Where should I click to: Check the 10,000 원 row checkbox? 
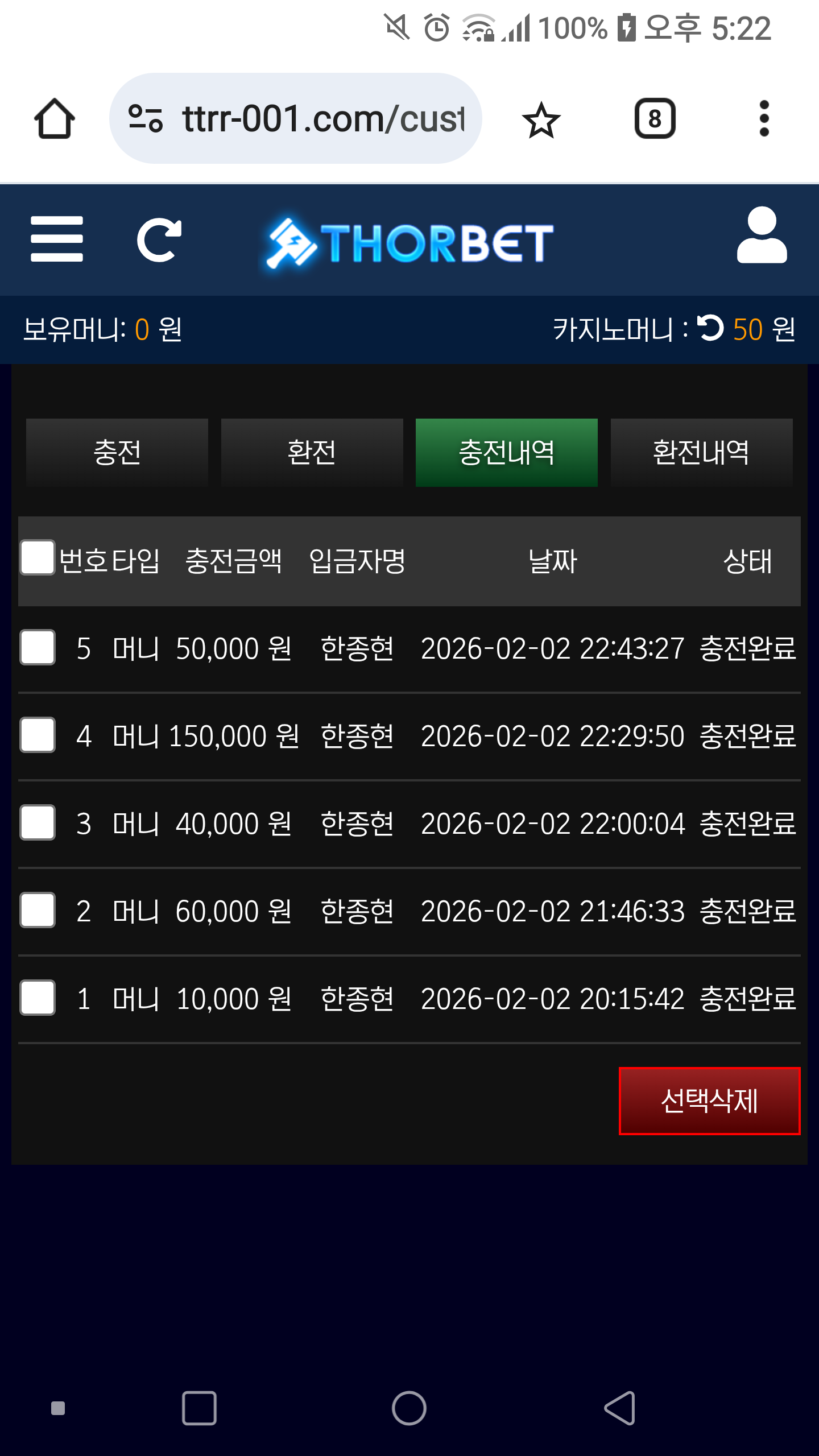(x=38, y=998)
